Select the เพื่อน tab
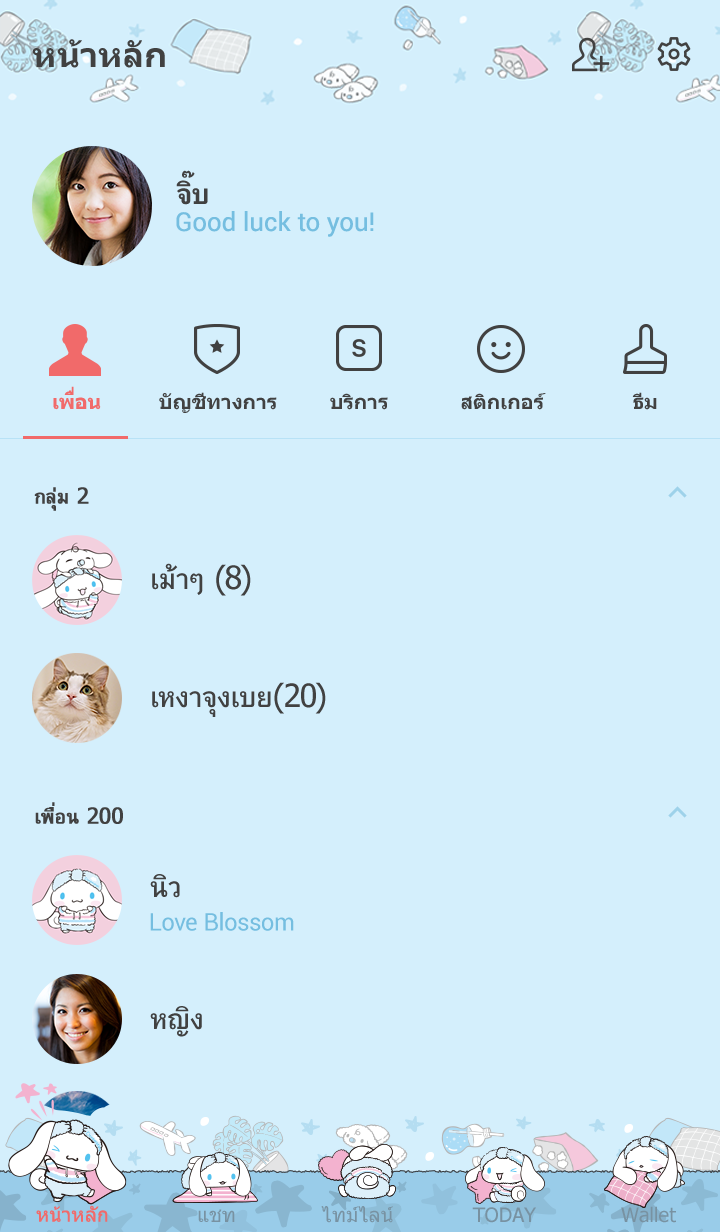Screen dimensions: 720x1232 point(76,370)
